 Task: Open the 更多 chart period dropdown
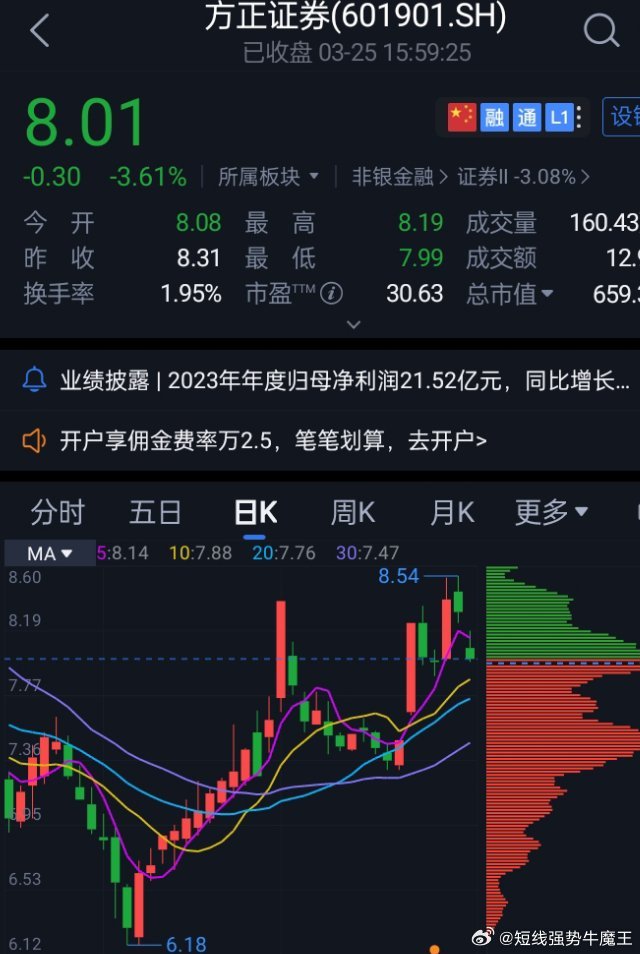point(550,513)
